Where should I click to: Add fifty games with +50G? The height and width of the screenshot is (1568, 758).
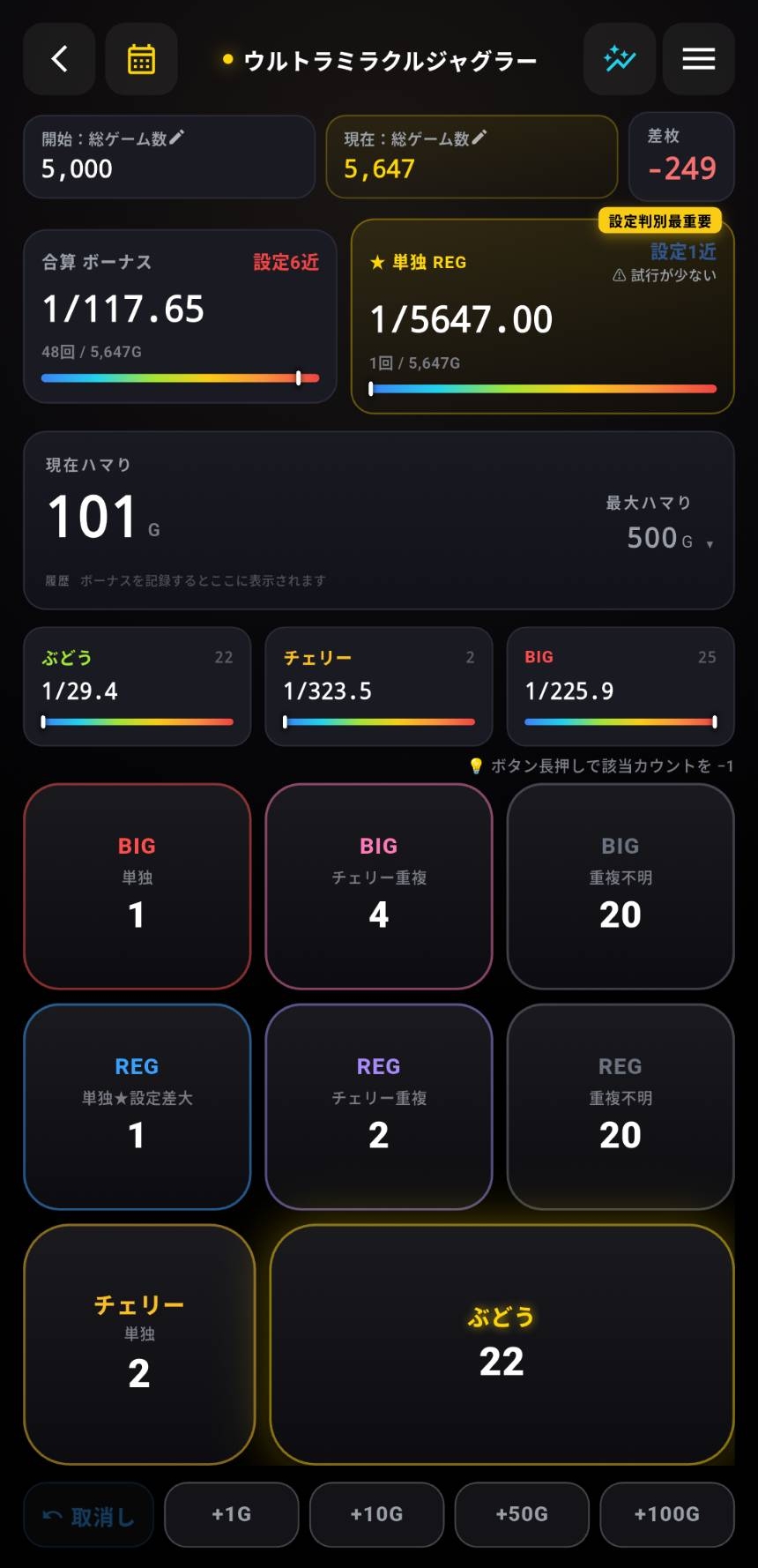coord(522,1515)
